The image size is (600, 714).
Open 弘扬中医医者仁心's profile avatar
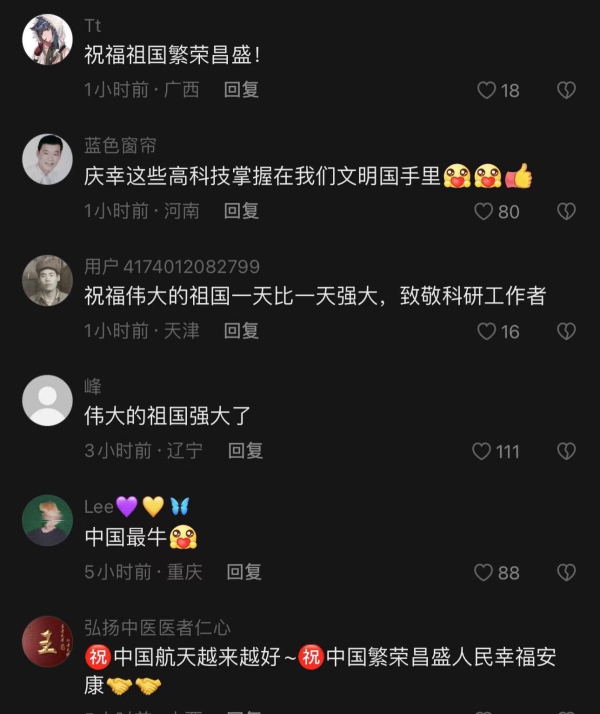(47, 642)
